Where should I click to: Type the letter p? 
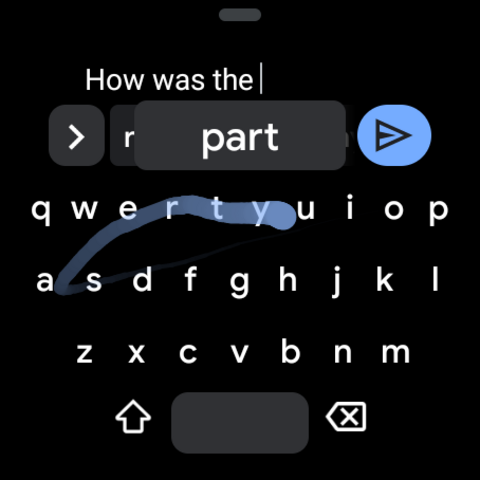tap(438, 211)
